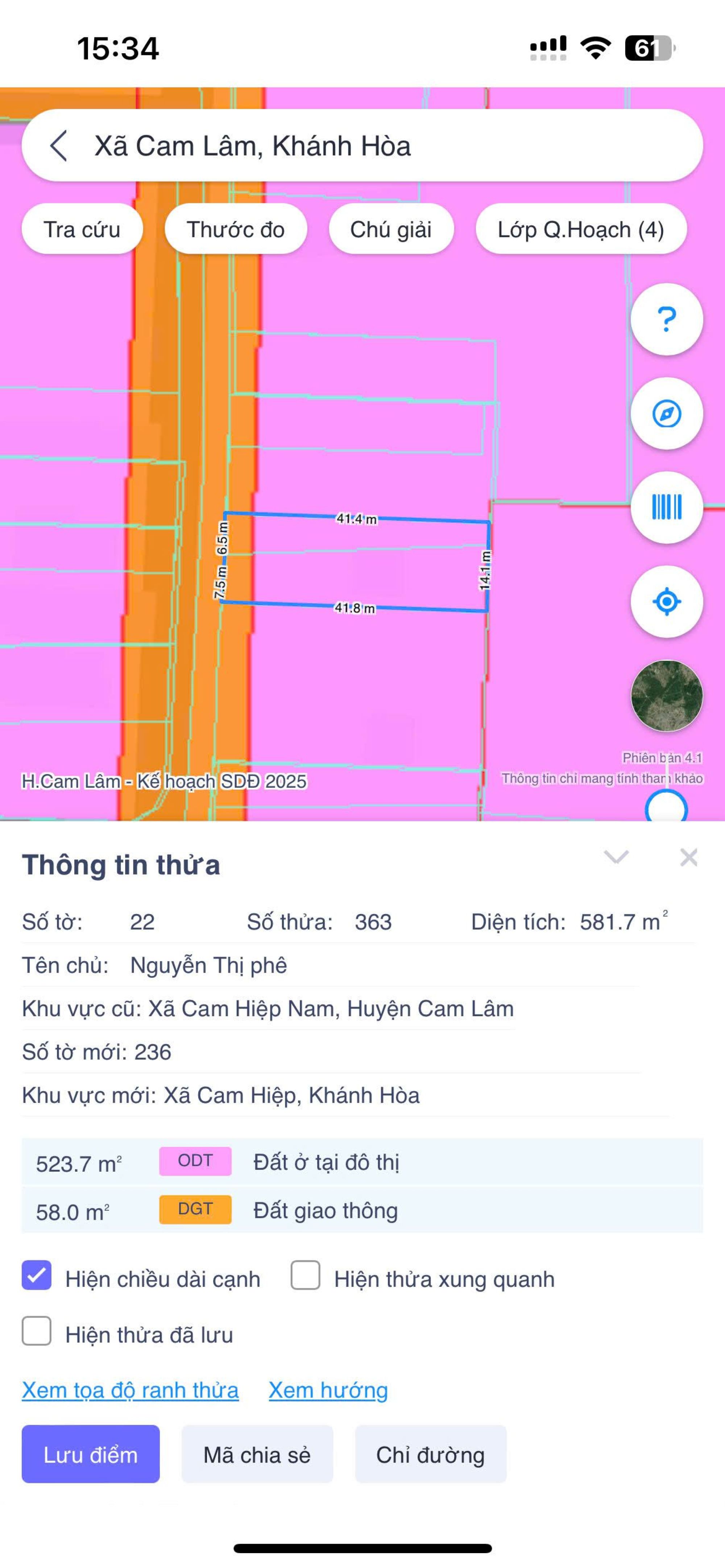Get directions with Chỉ đường
Screen dimensions: 725x1568
430,1454
